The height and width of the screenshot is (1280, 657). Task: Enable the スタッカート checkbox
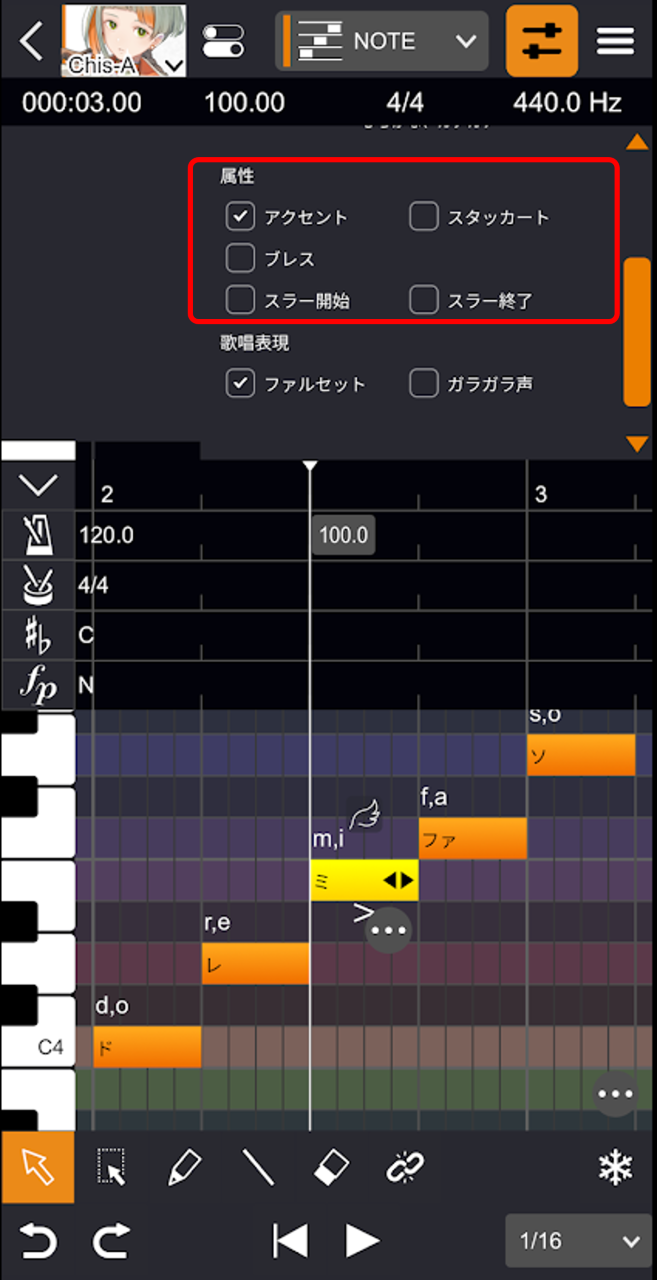tap(424, 216)
